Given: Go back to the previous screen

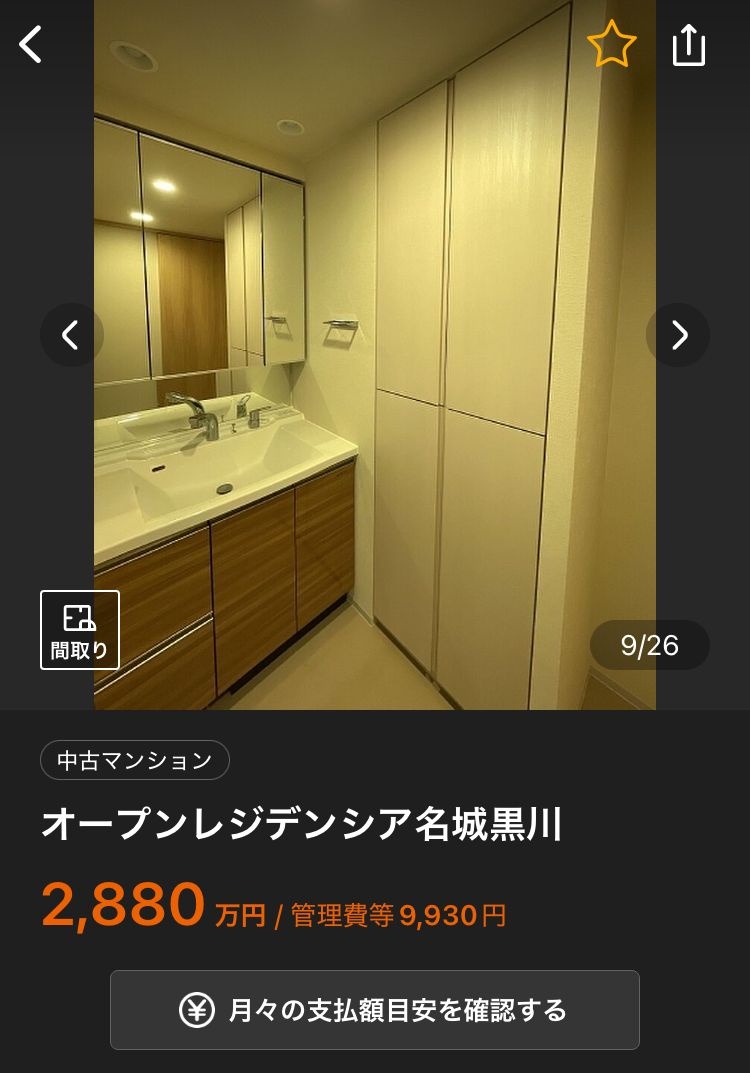Looking at the screenshot, I should [32, 45].
